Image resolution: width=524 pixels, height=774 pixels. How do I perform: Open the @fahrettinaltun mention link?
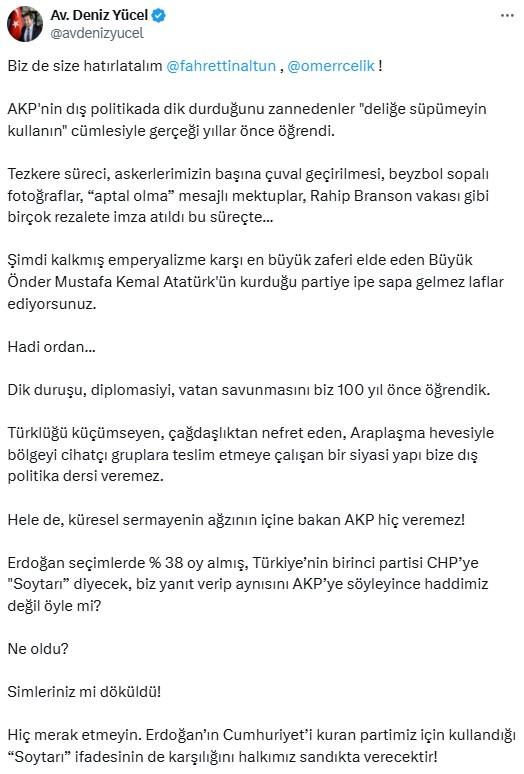pyautogui.click(x=221, y=66)
